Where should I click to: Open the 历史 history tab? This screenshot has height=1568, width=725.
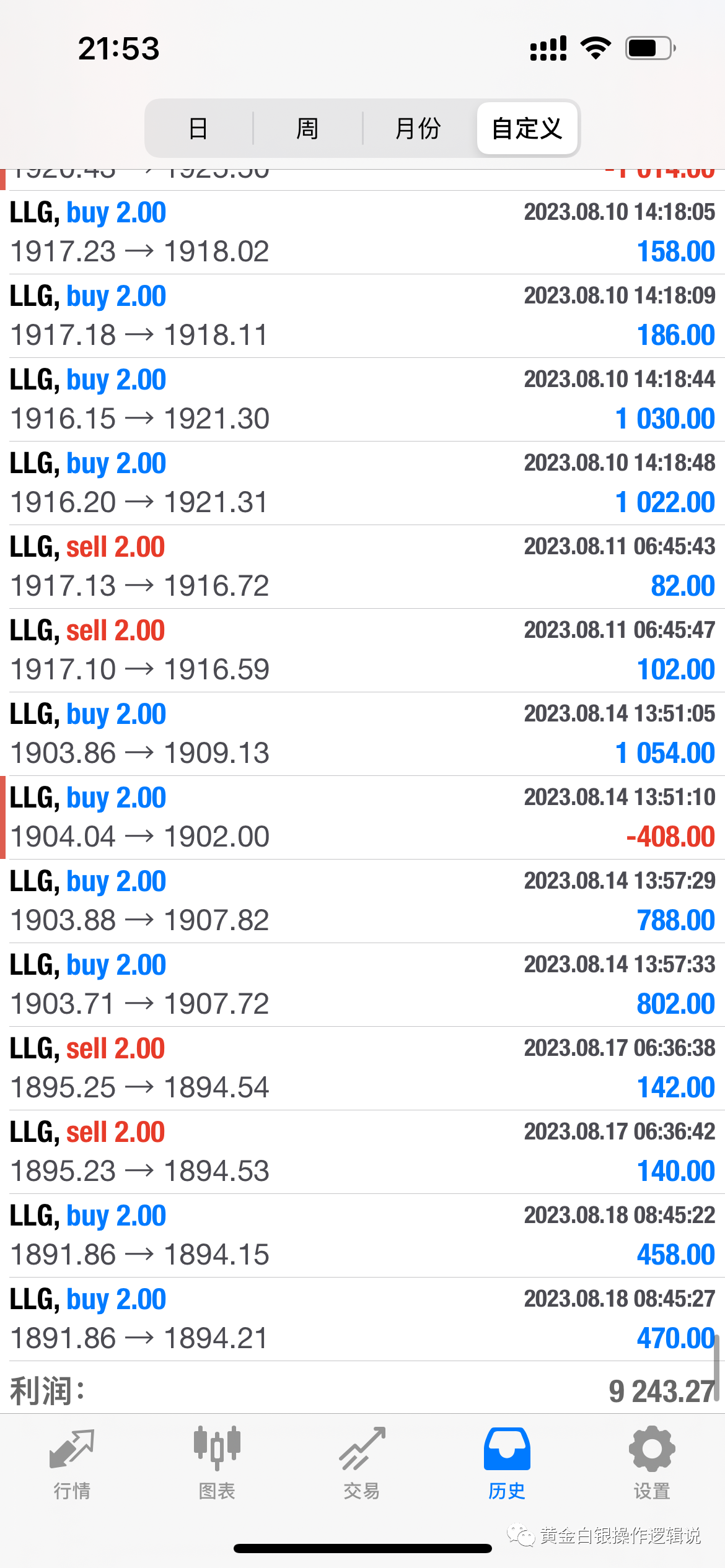[x=507, y=1464]
